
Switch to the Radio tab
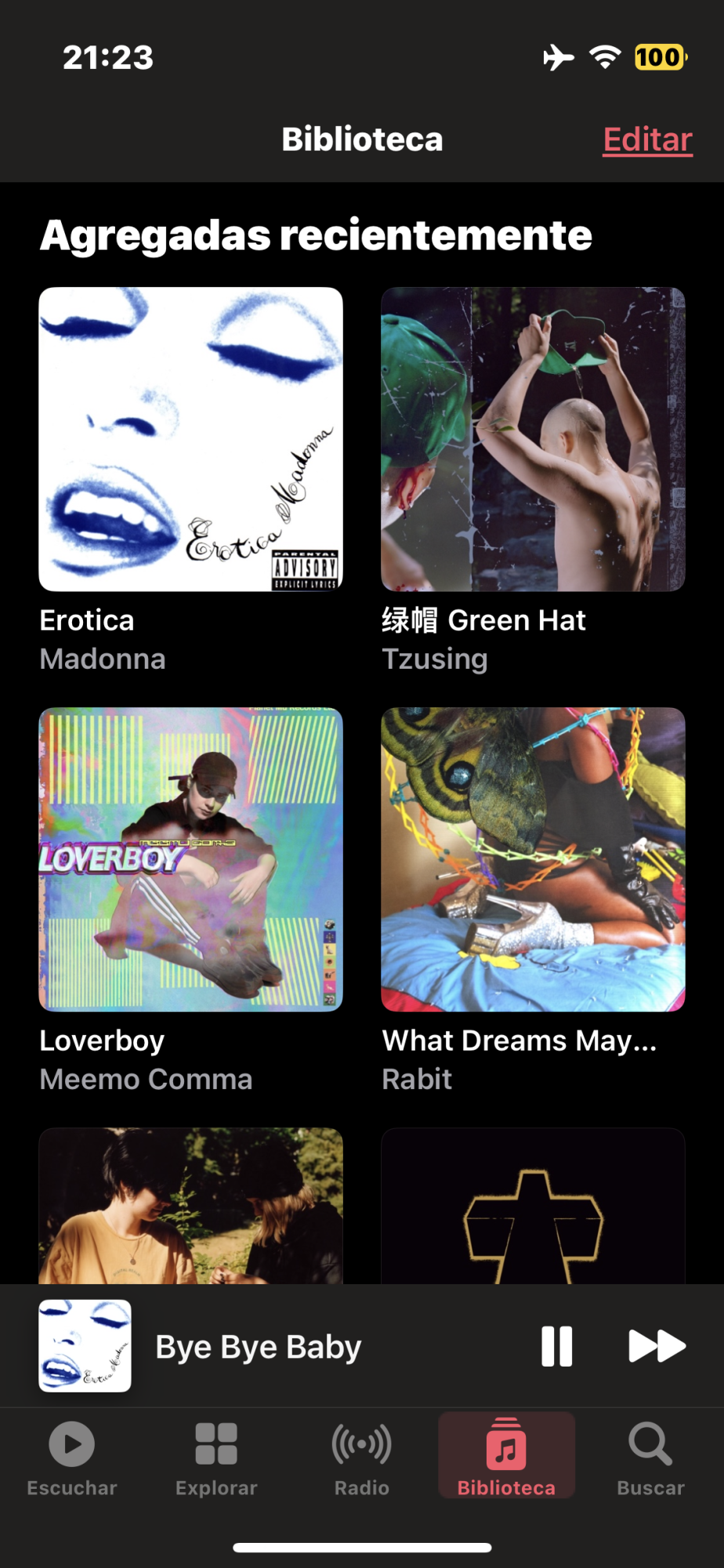(x=361, y=1457)
